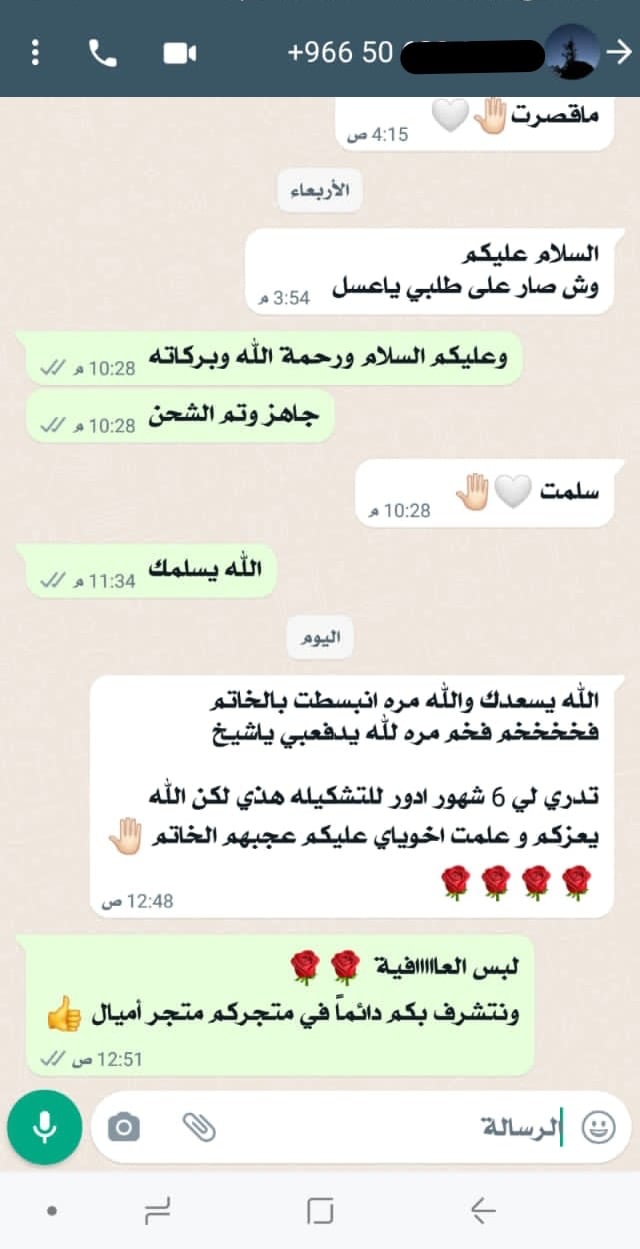Start a voice call
The image size is (640, 1249).
[x=102, y=53]
